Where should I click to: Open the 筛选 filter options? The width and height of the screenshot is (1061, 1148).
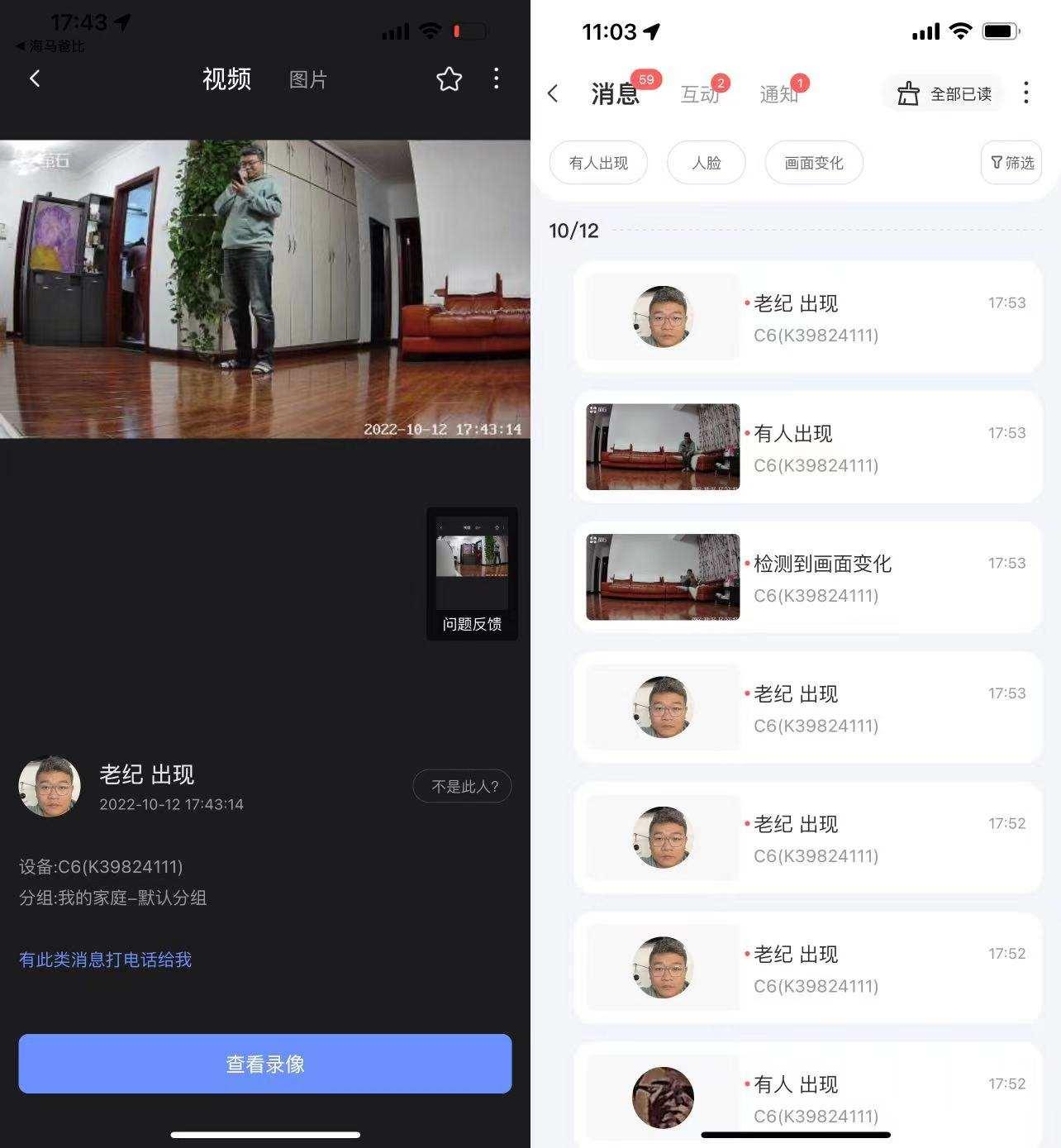point(1011,163)
